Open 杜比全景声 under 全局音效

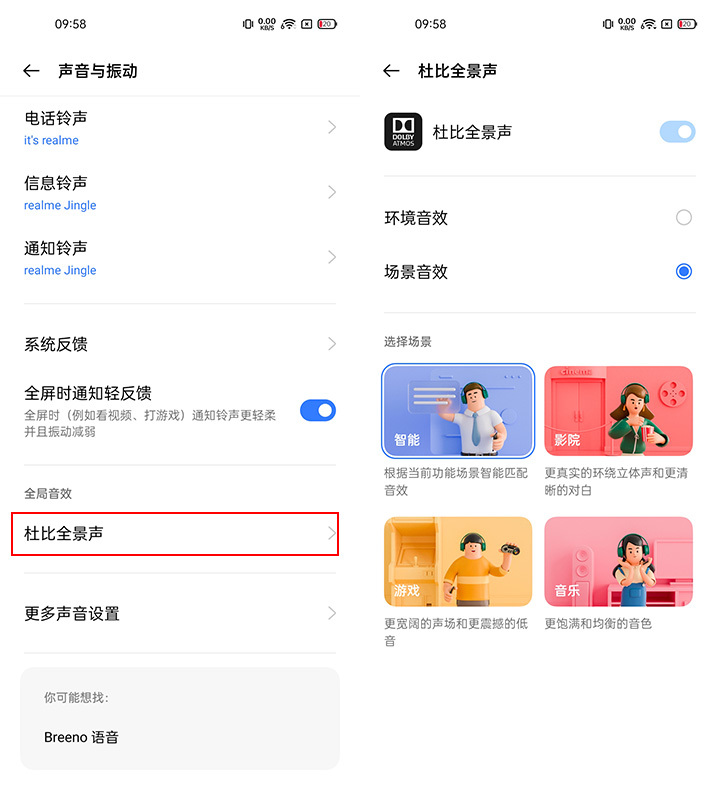180,534
